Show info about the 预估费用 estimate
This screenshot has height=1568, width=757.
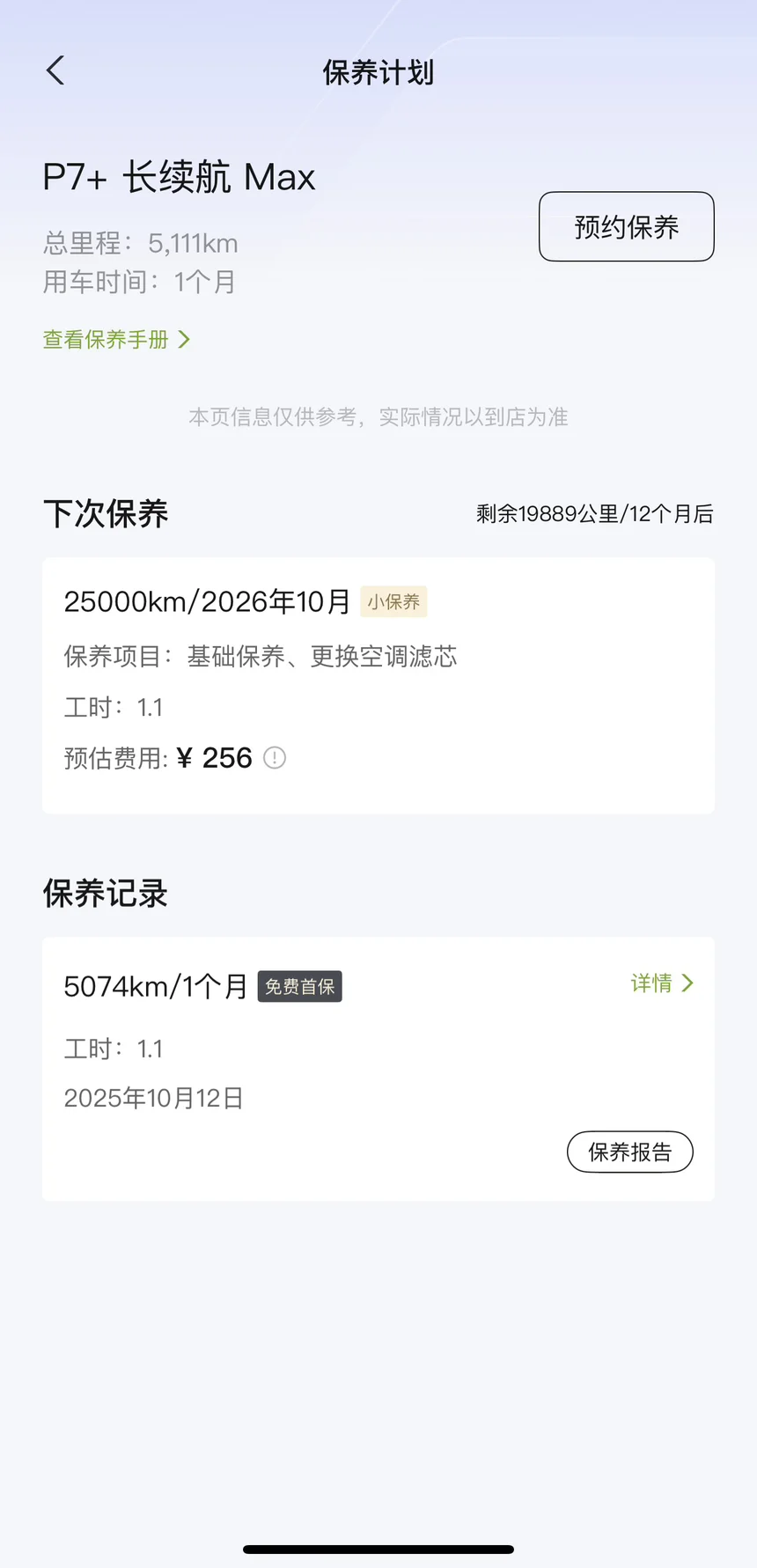[275, 758]
